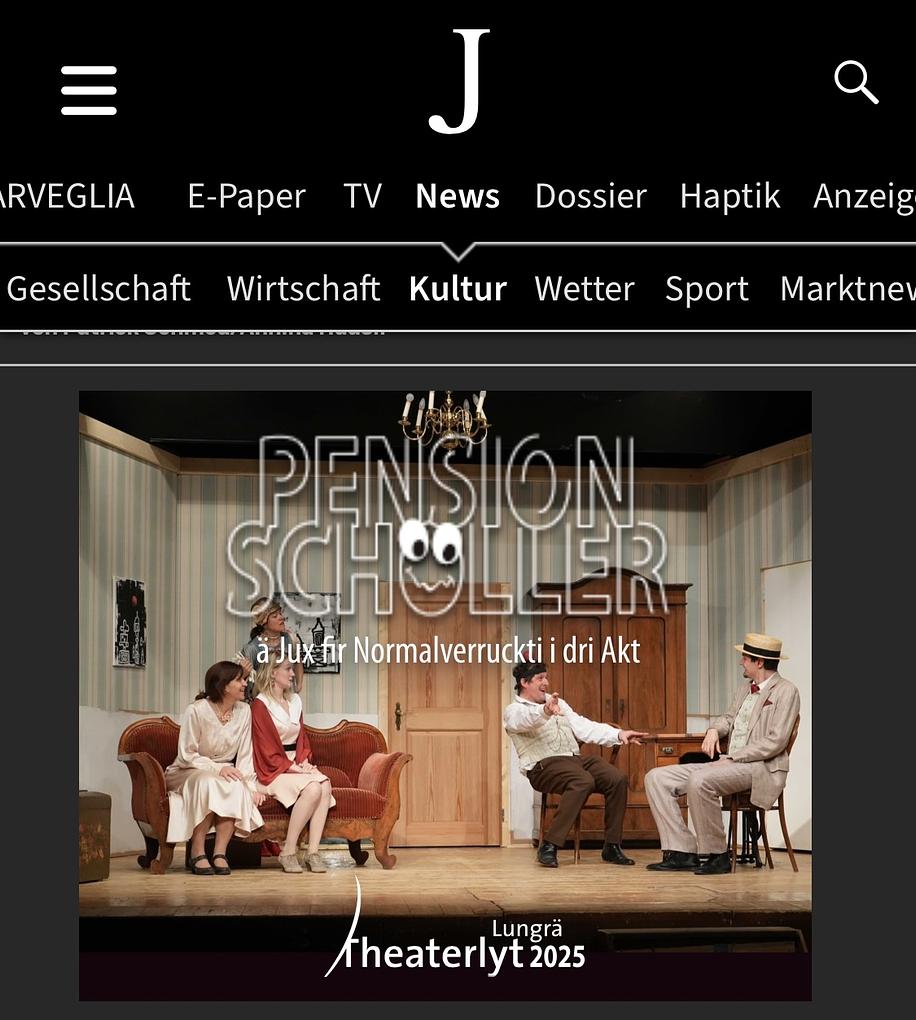Select the Kultur category
The width and height of the screenshot is (916, 1020).
click(457, 289)
